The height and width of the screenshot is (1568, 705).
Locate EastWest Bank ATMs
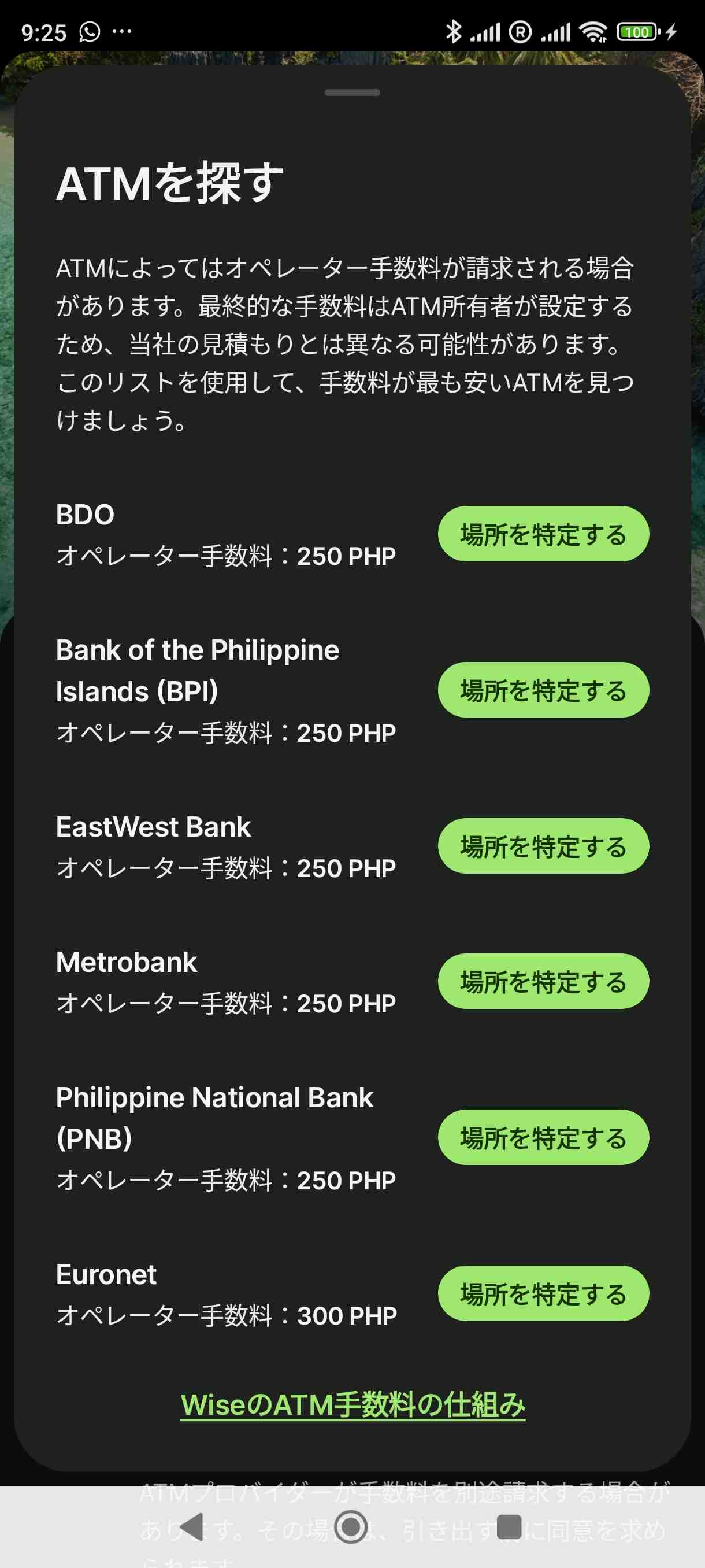[543, 846]
